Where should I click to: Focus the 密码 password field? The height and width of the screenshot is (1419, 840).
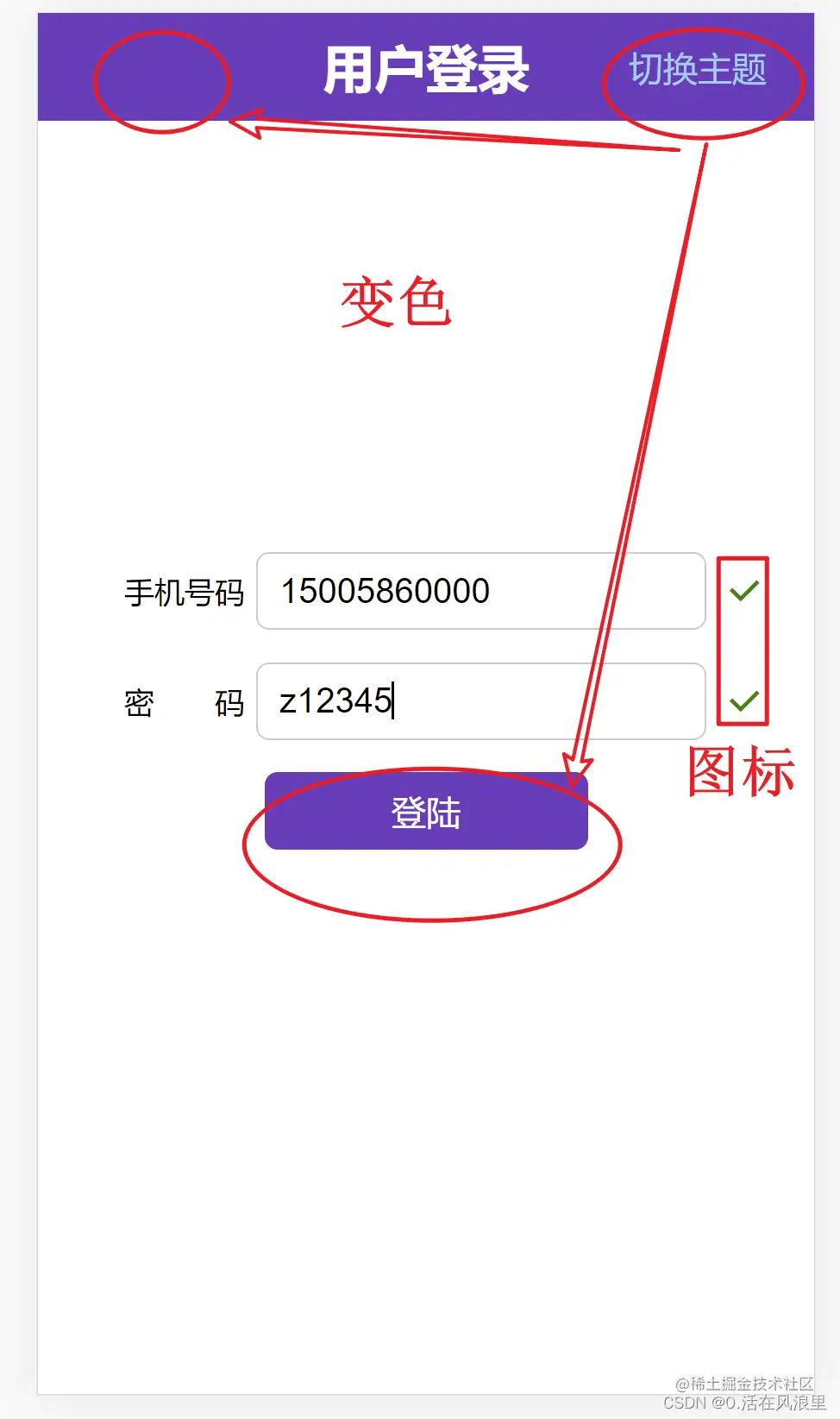pyautogui.click(x=480, y=701)
